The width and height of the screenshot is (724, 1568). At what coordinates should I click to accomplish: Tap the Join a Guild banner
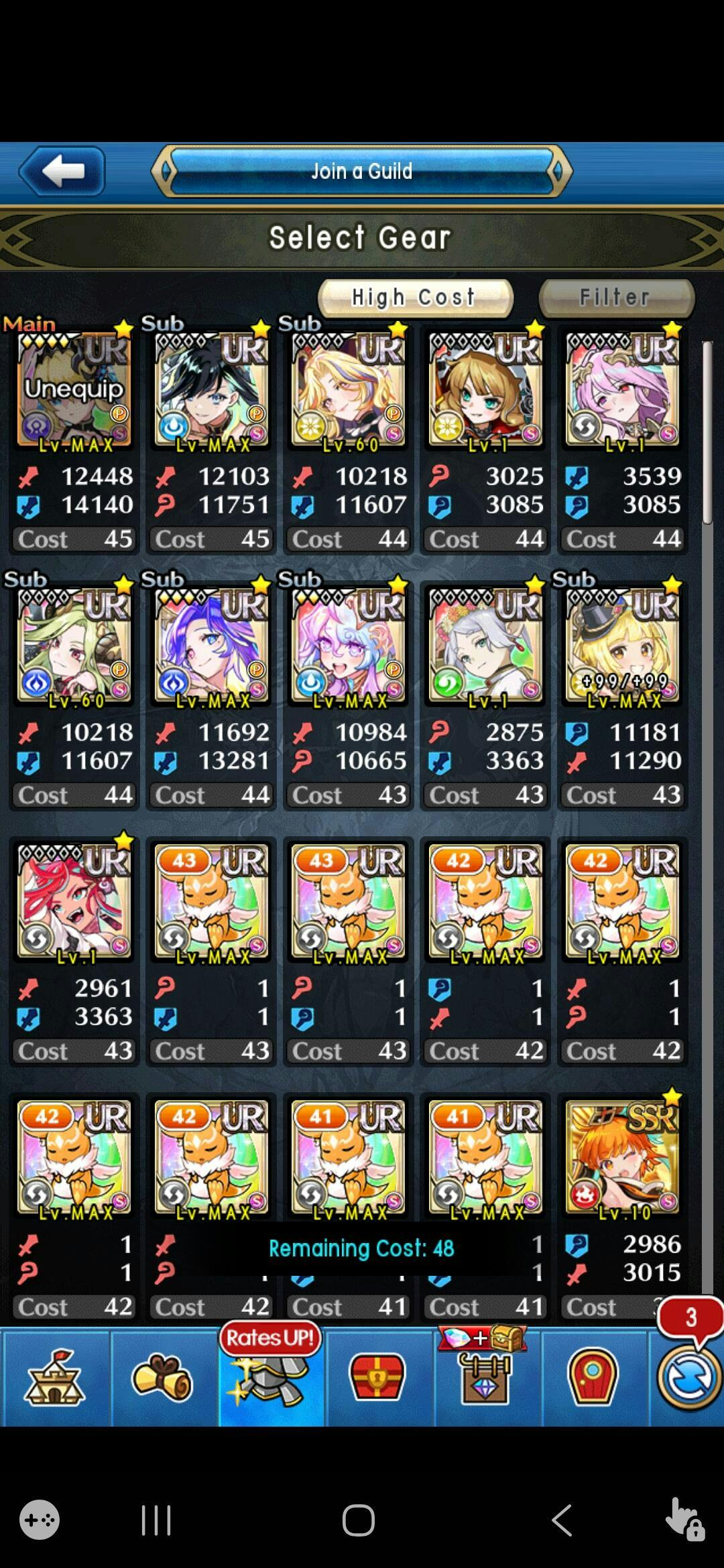361,171
